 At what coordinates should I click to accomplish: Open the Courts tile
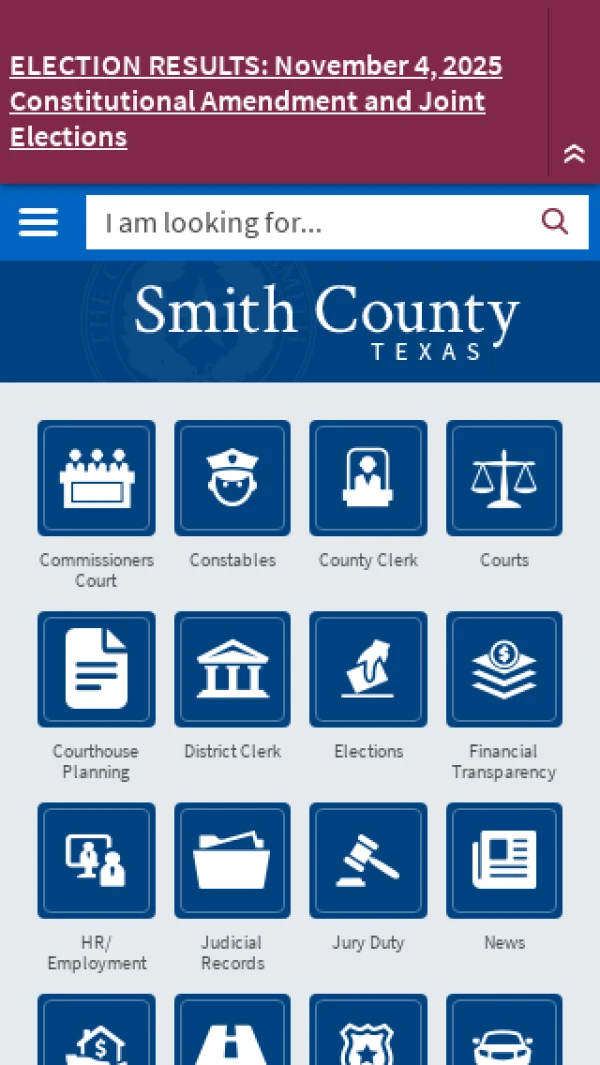(504, 478)
